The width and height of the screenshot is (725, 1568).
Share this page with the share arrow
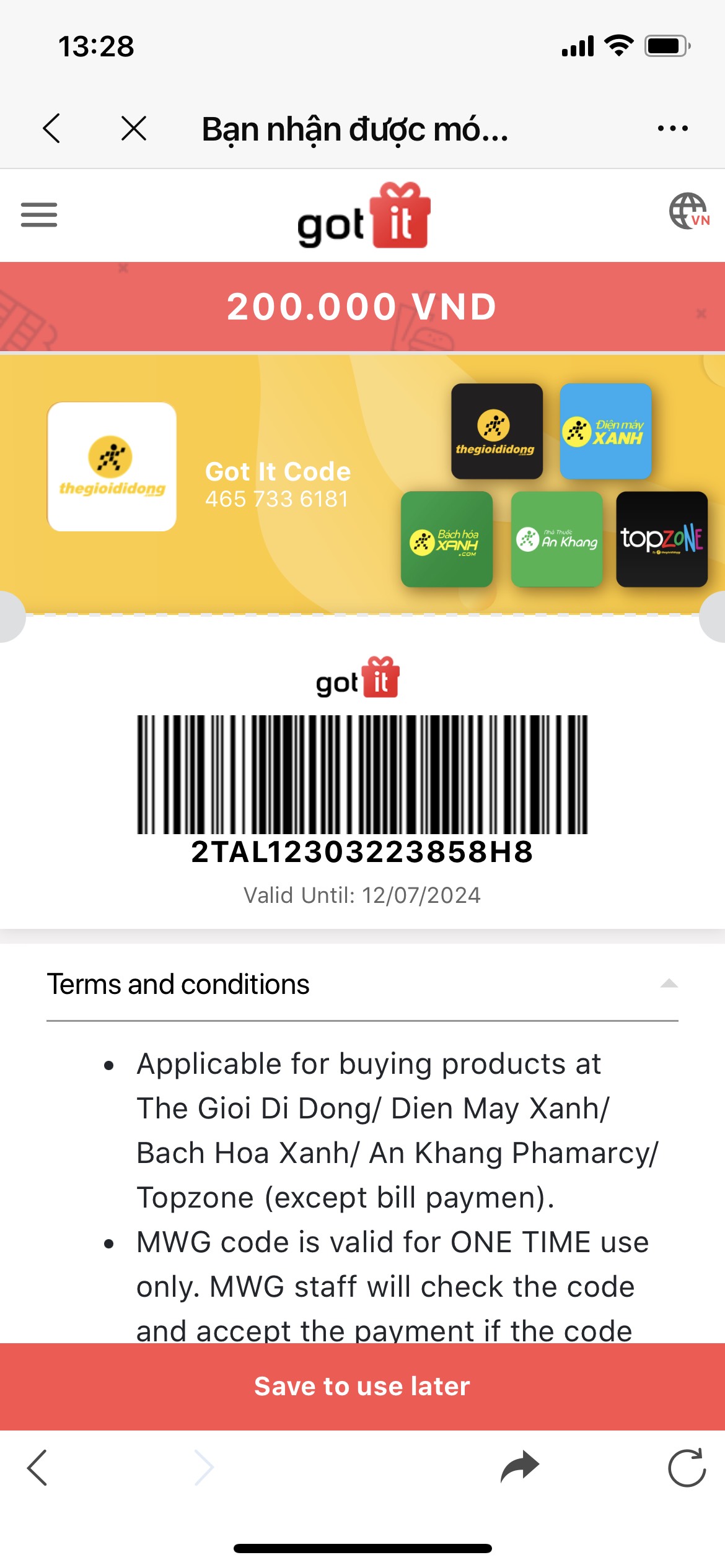[520, 1466]
